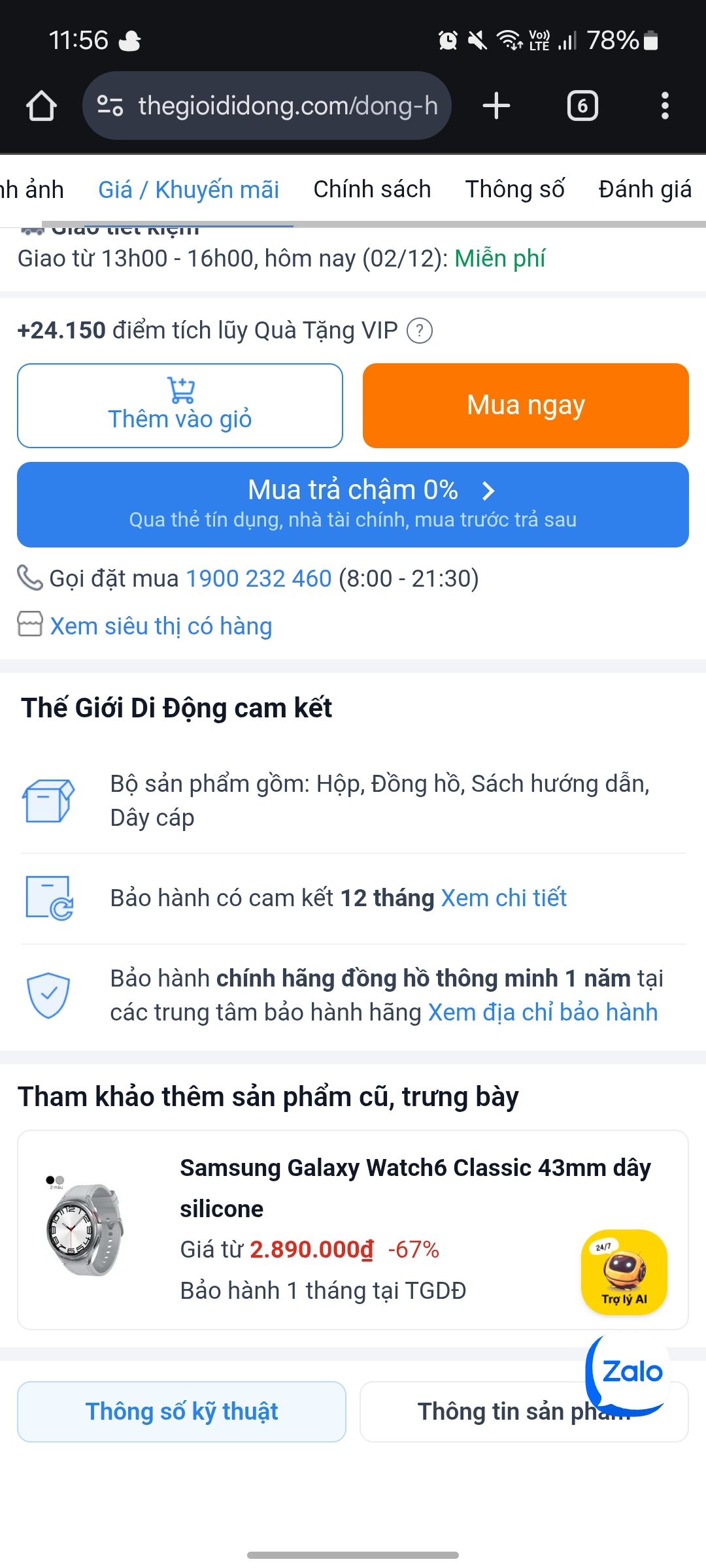Open the browser overflow menu
This screenshot has width=706, height=1568.
tap(665, 106)
